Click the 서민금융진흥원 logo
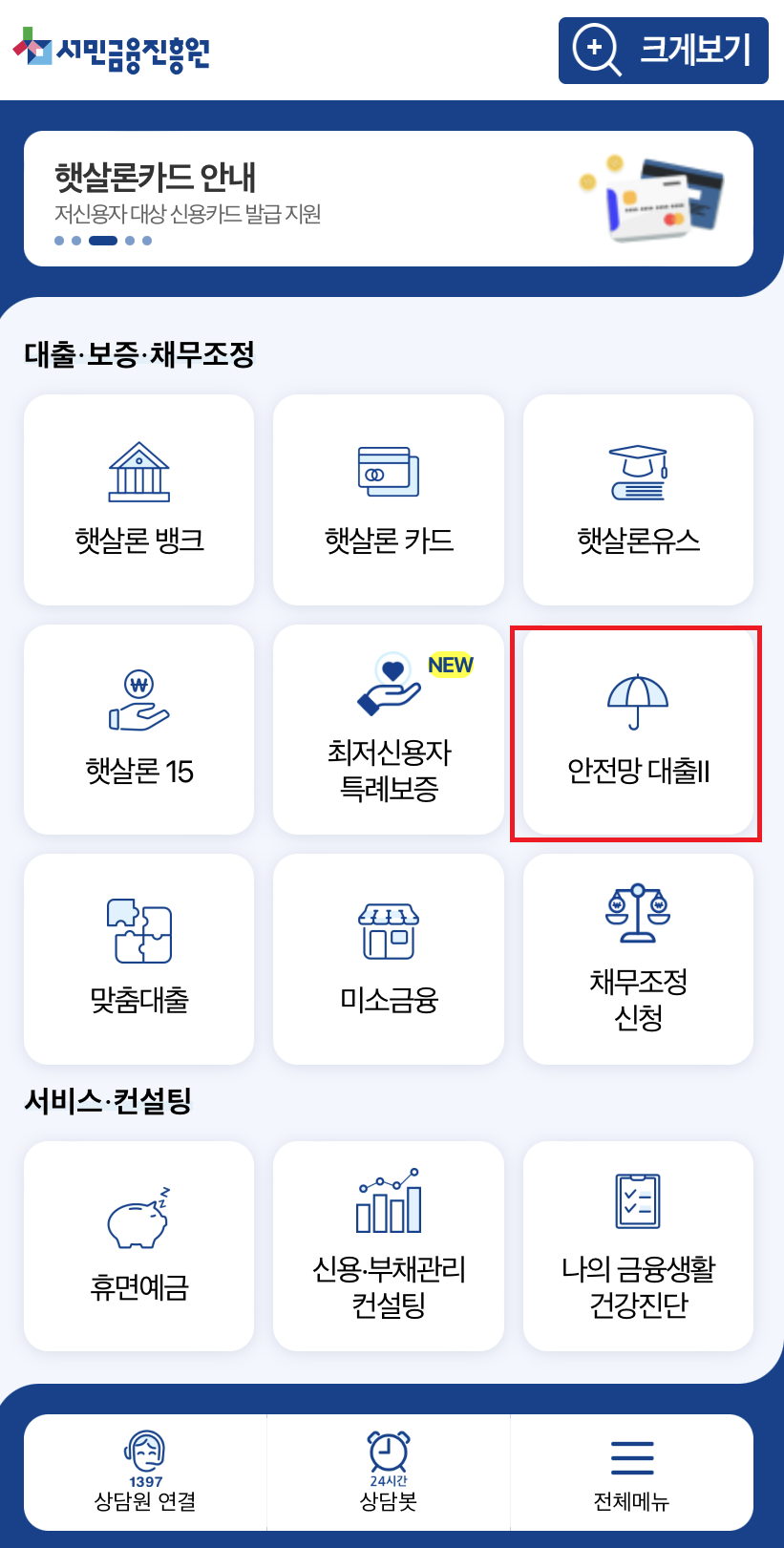784x1548 pixels. click(x=115, y=53)
